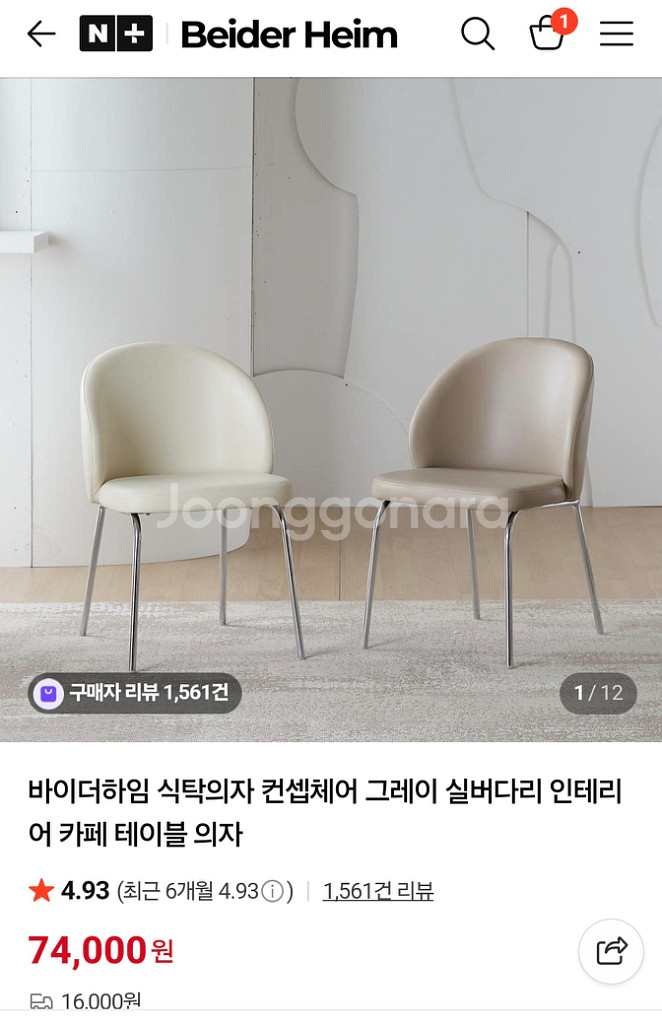This screenshot has width=662, height=1024.
Task: Open the N+ Naver Plus store logo
Action: (x=116, y=35)
